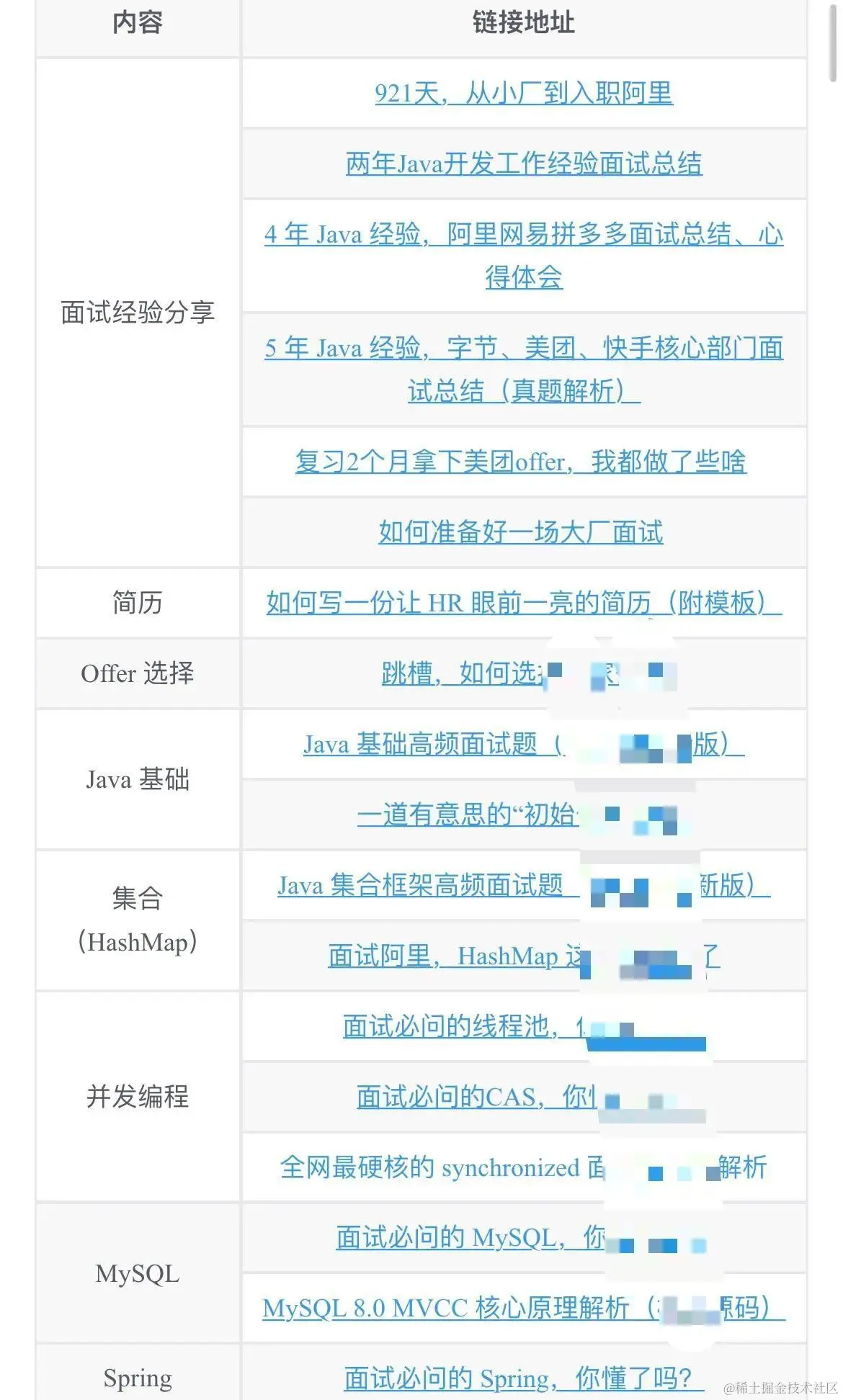Open the 4 年 Java 经验 interview summary link
The image size is (843, 1400).
(x=523, y=235)
